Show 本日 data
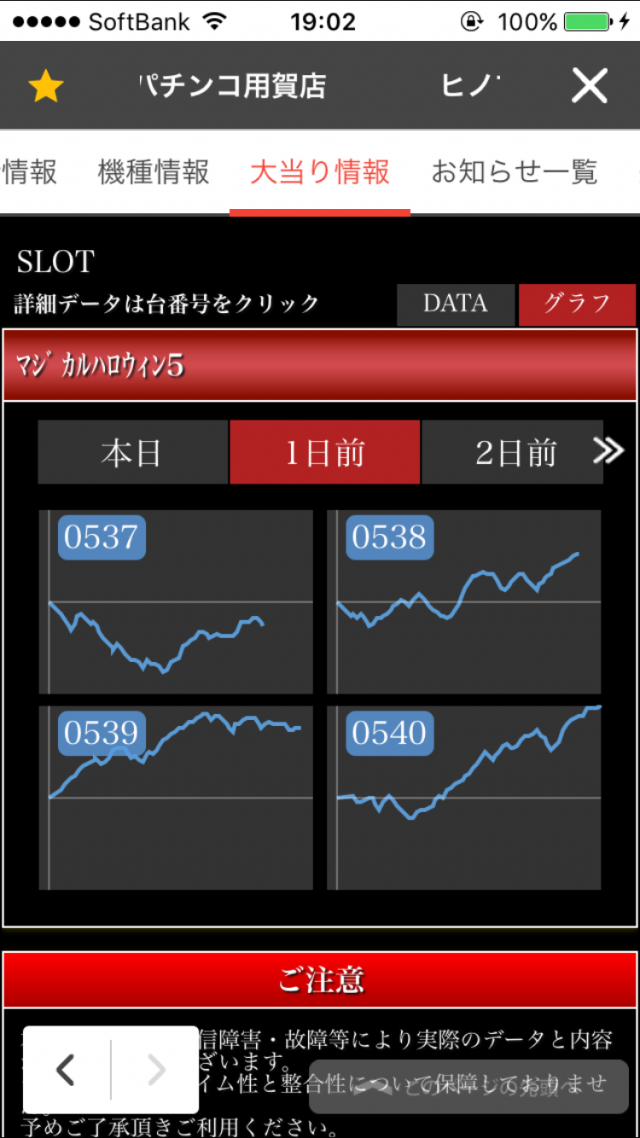 [x=132, y=452]
